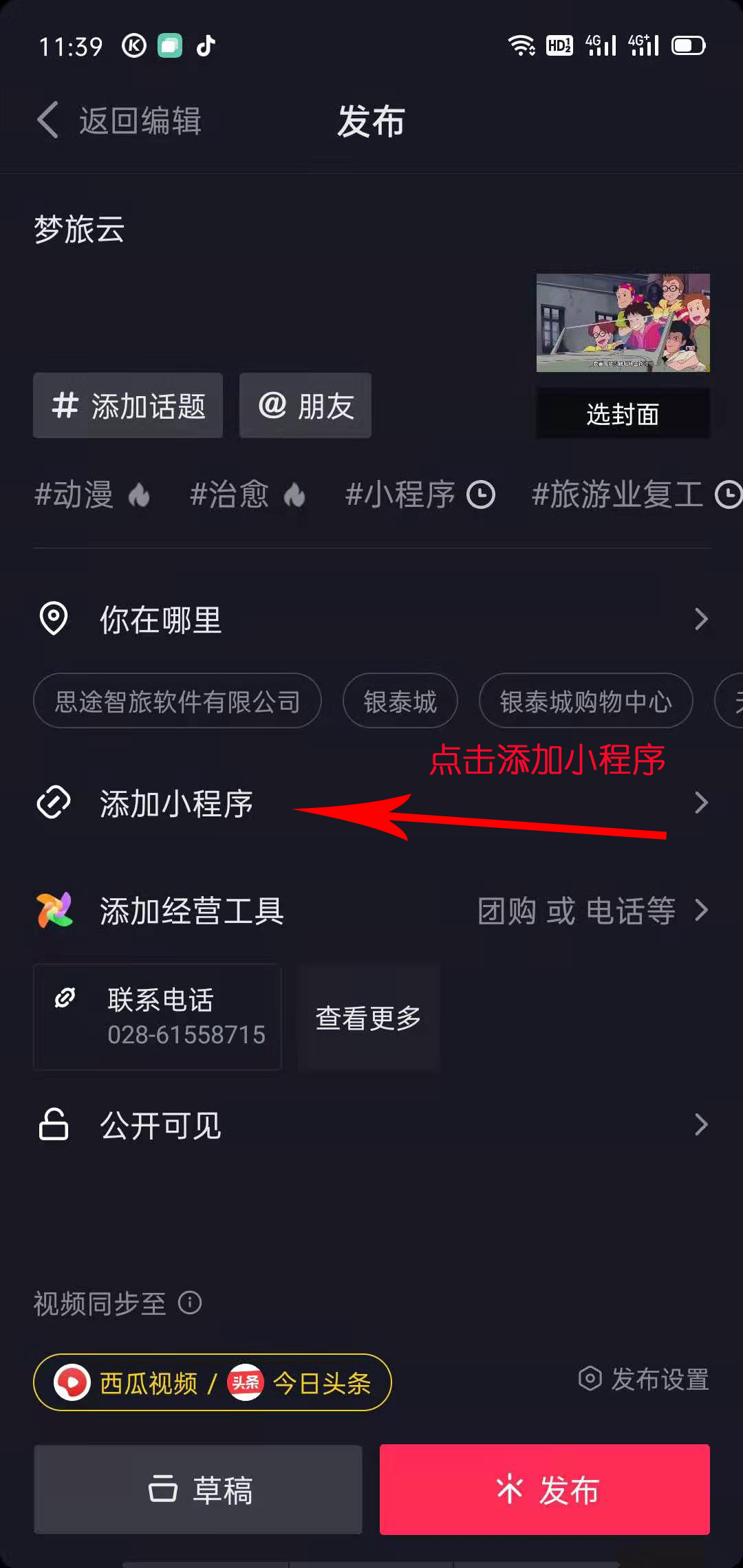
Task: Select the 联系电话 028-61558715 card
Action: click(x=158, y=1016)
